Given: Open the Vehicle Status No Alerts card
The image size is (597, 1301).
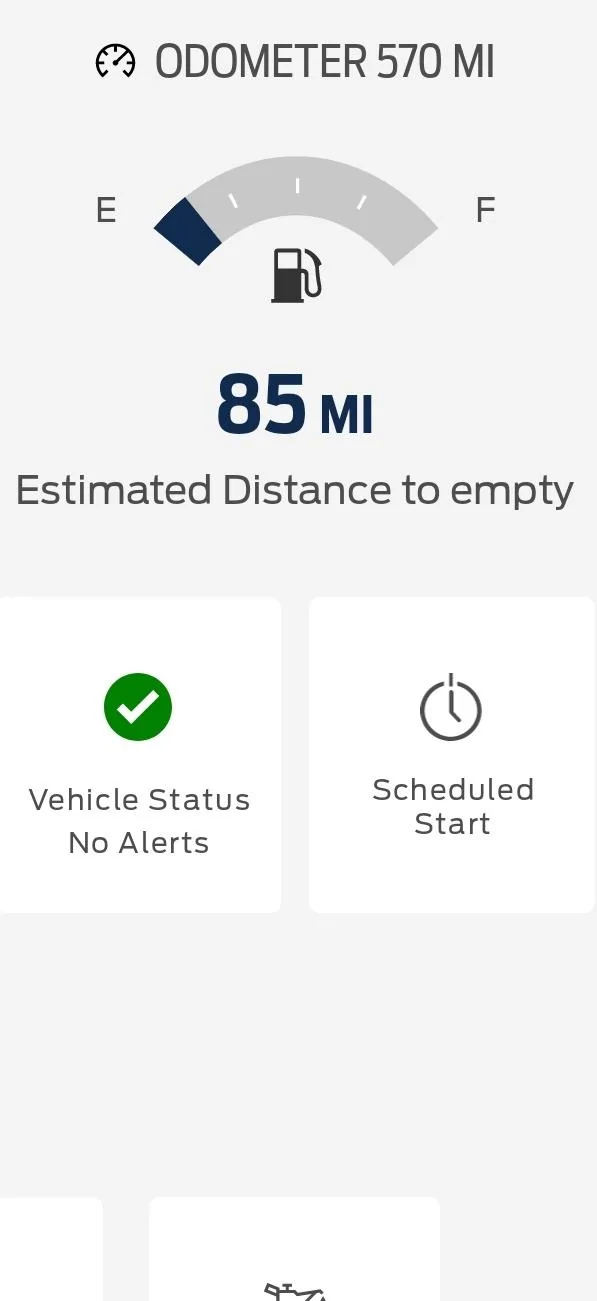Looking at the screenshot, I should 139,755.
